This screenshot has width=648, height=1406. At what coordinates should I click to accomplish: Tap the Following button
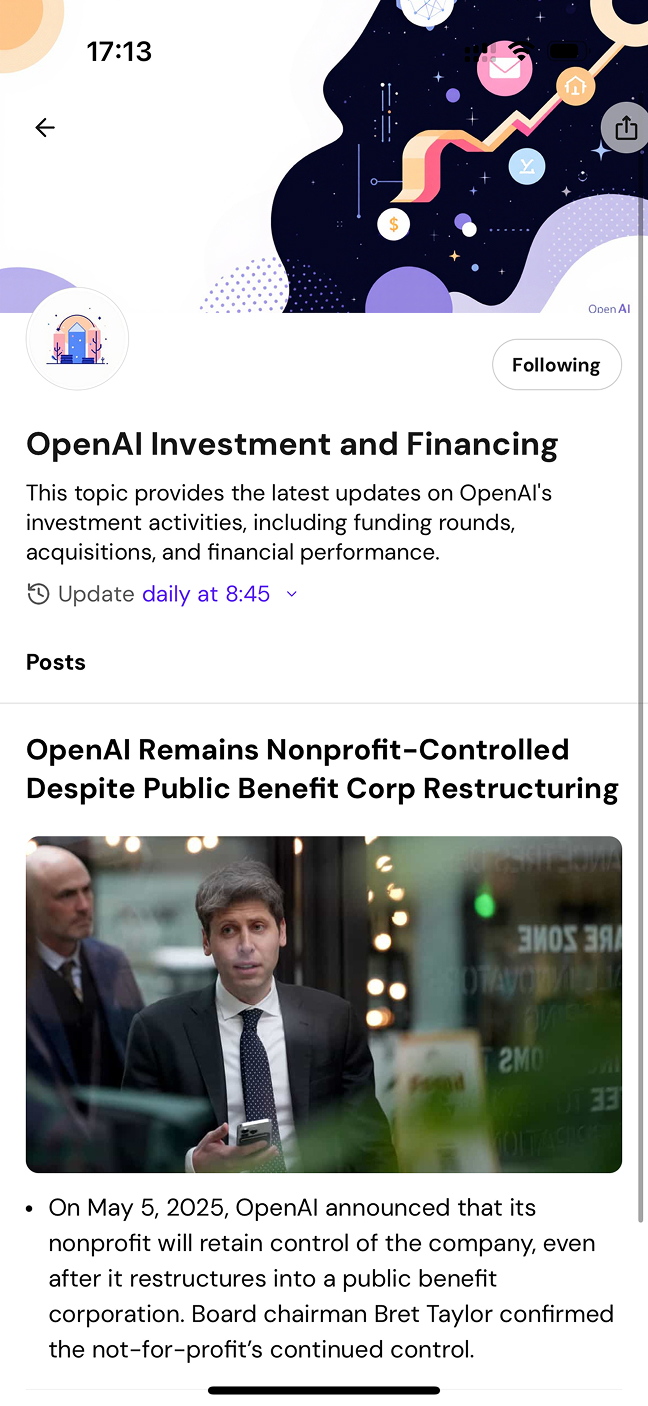point(556,365)
